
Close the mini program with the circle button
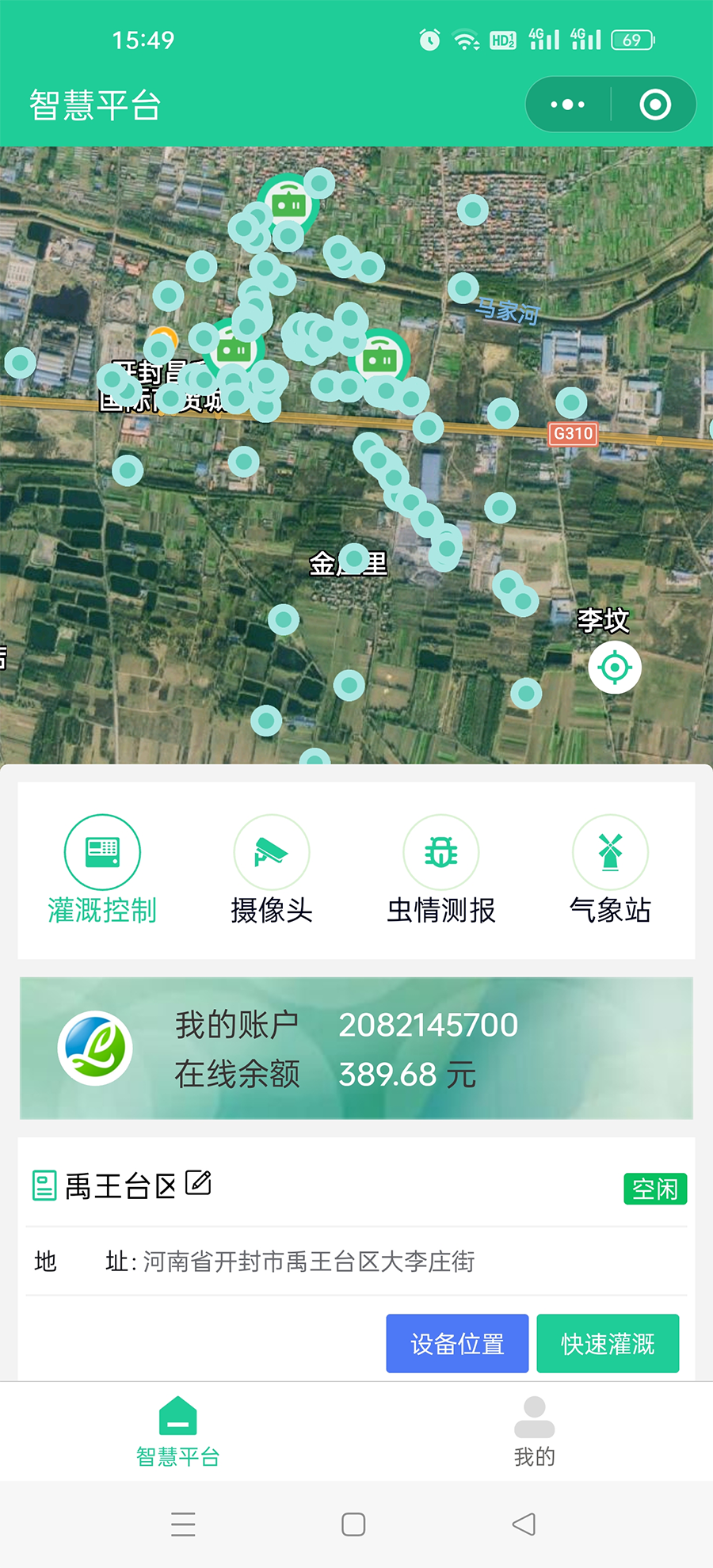[655, 105]
